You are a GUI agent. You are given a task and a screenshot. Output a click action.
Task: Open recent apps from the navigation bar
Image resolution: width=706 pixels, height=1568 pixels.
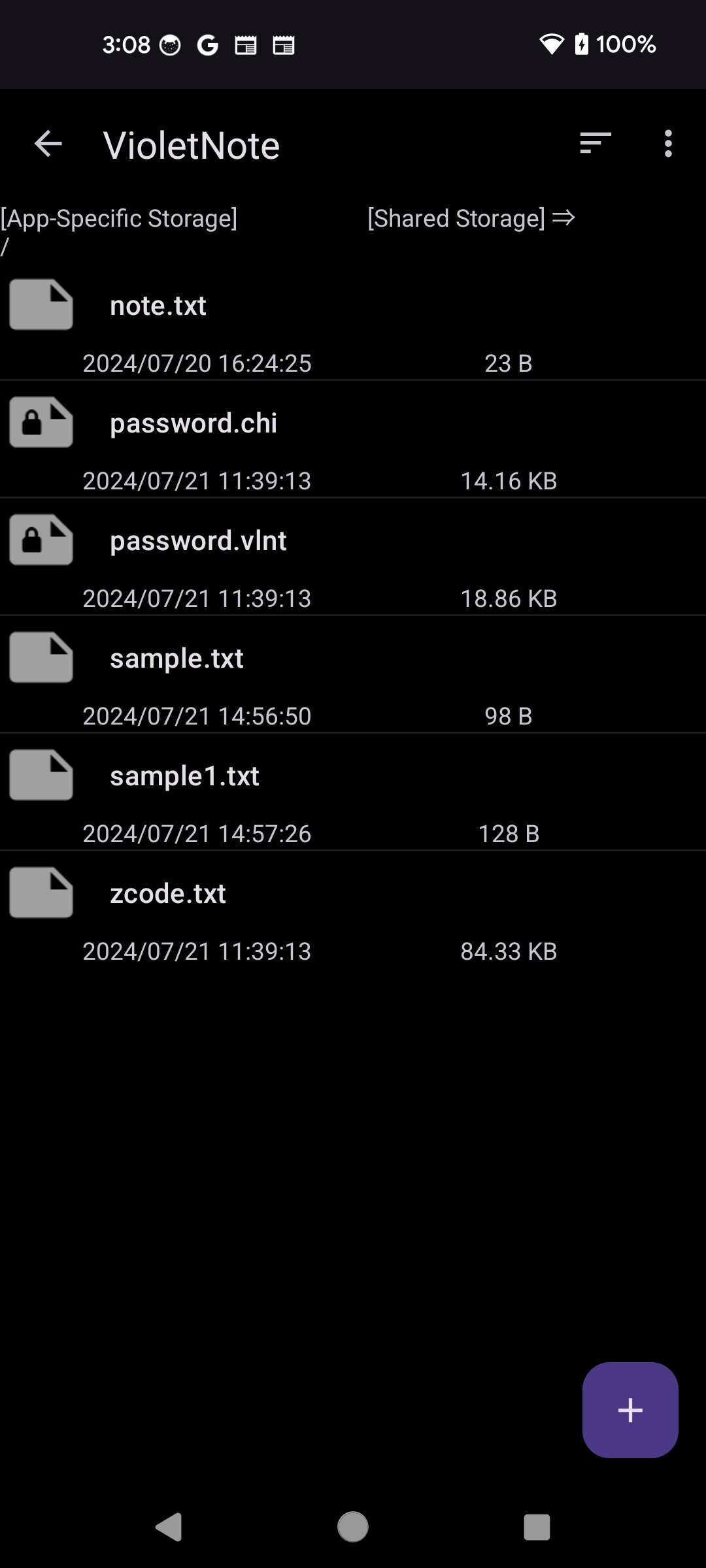tap(537, 1527)
